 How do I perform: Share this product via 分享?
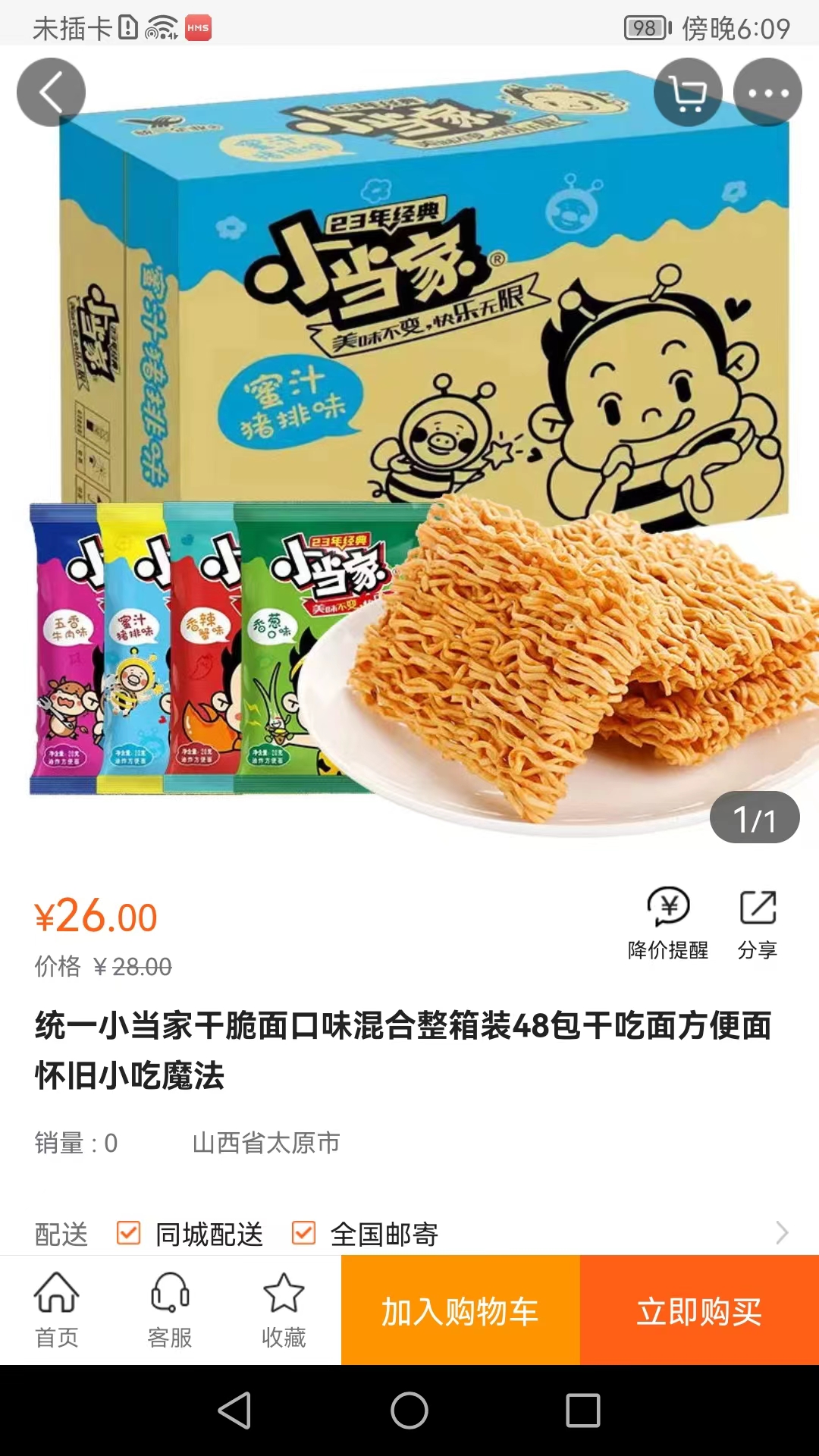[x=758, y=922]
